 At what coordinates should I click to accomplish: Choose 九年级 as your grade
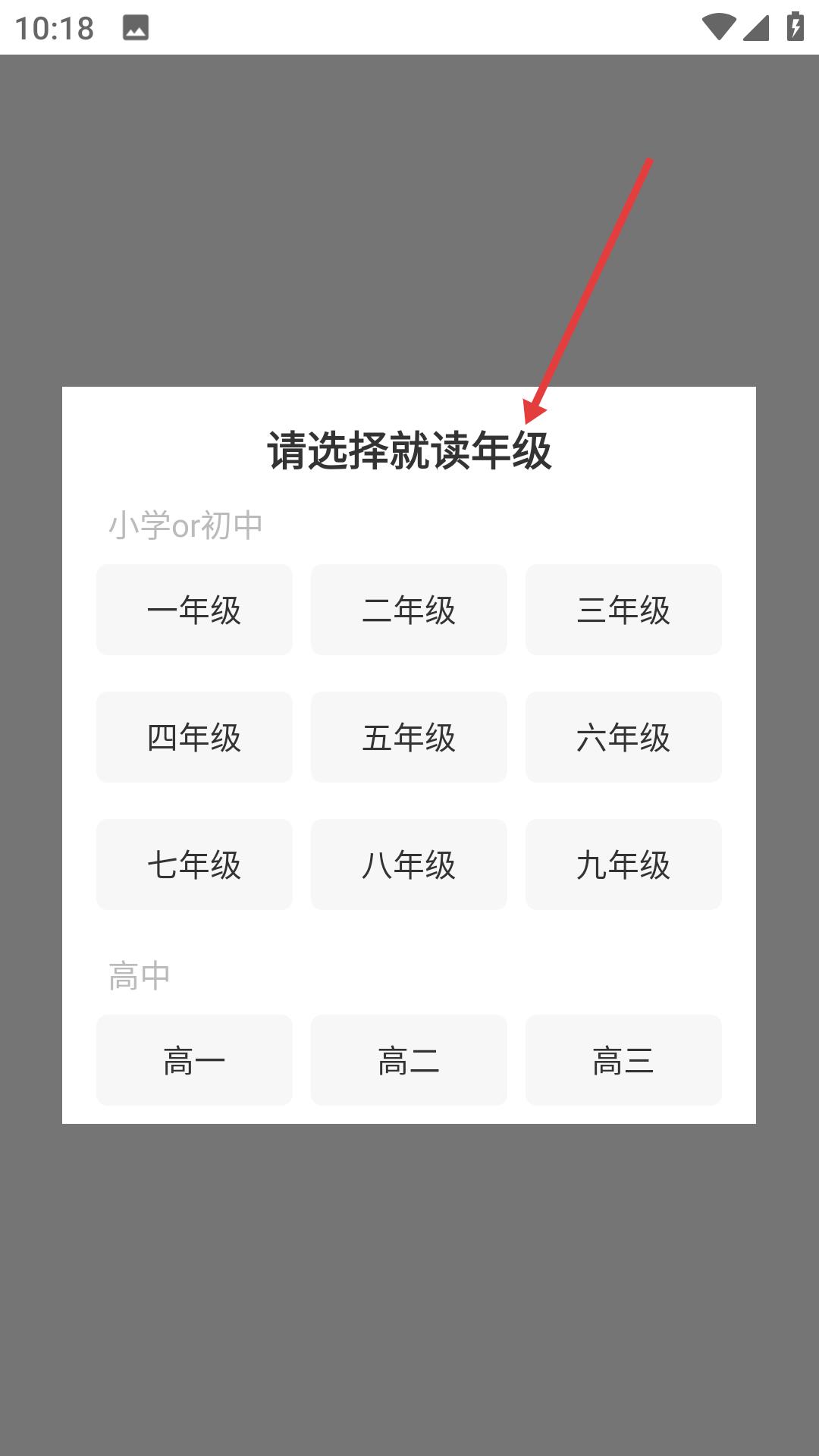623,864
